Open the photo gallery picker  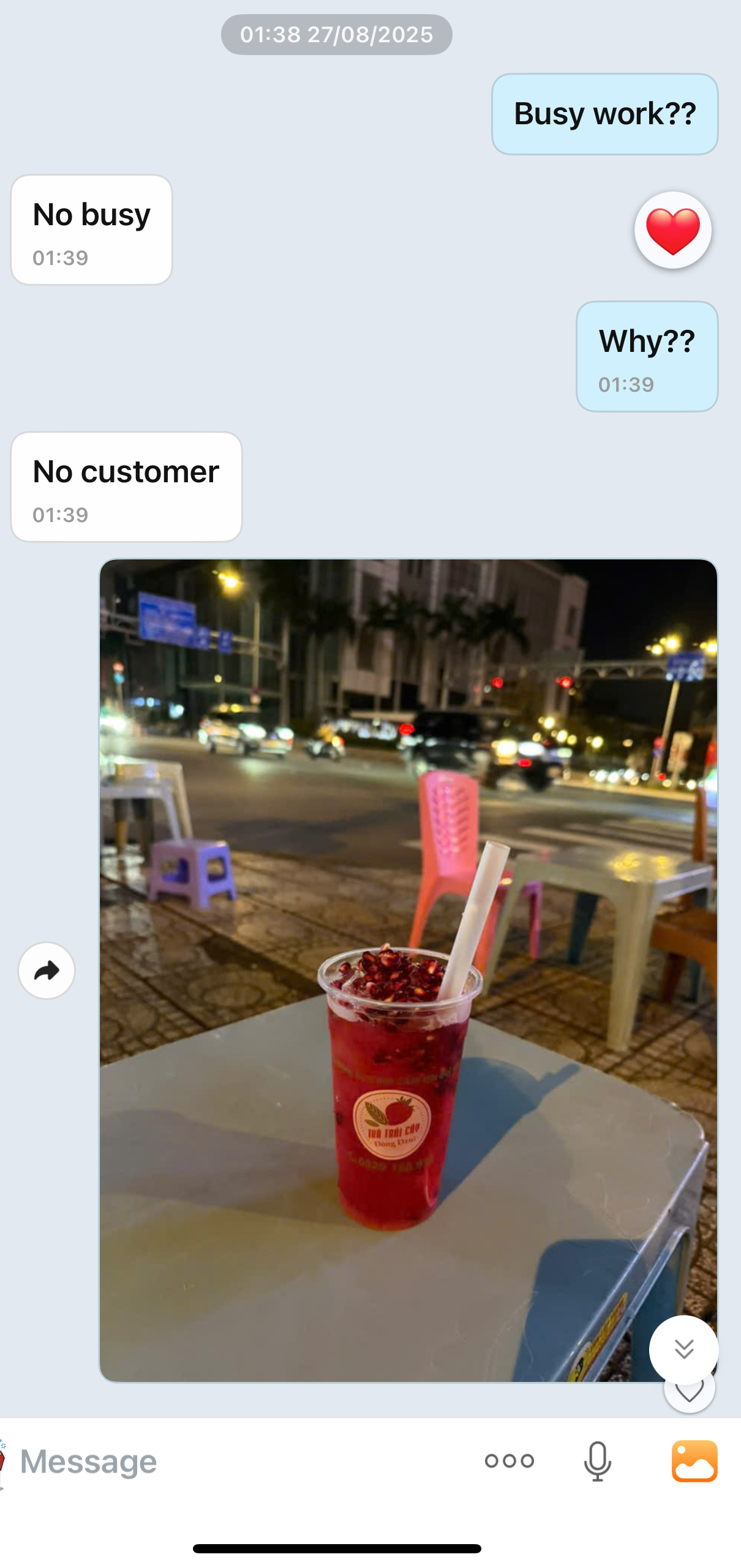694,1462
